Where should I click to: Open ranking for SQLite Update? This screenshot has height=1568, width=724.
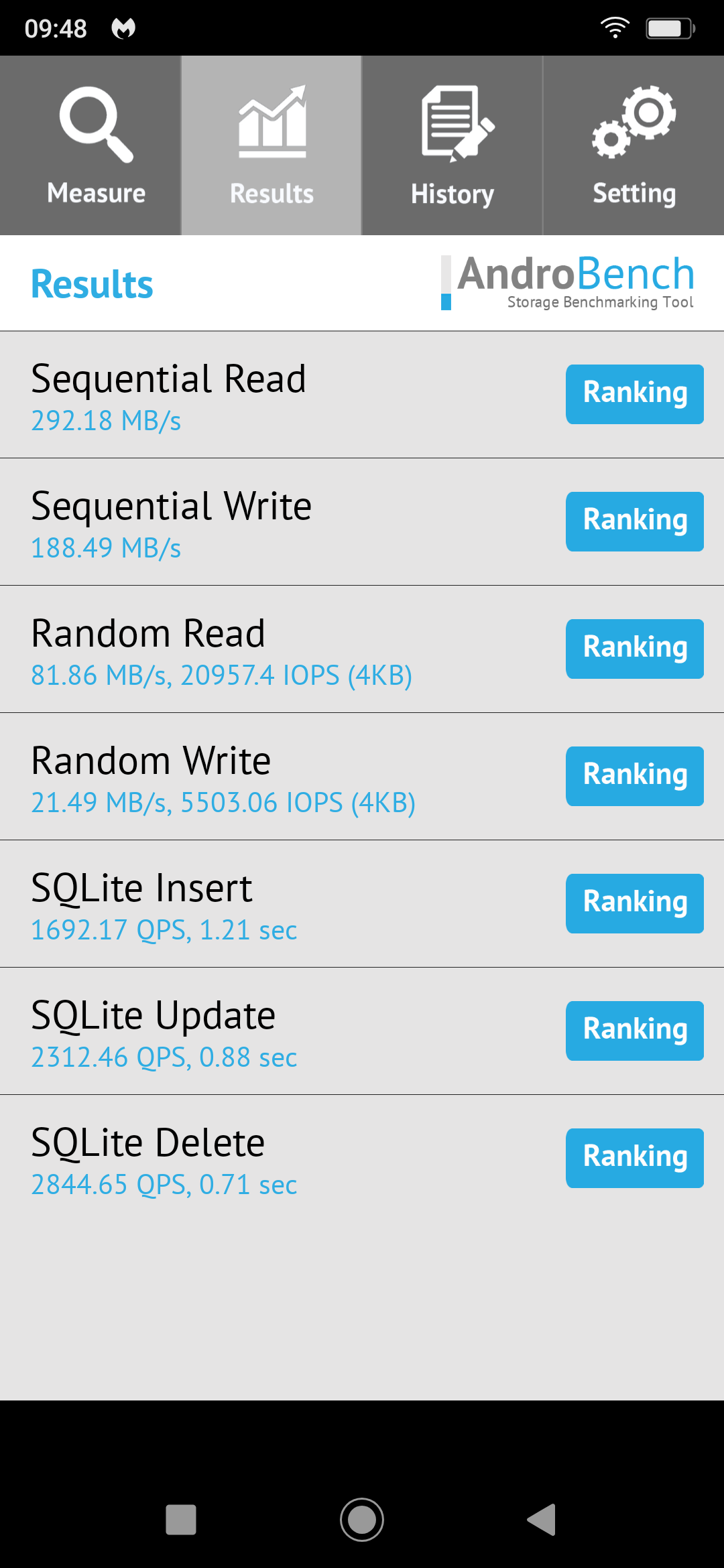coord(635,1031)
